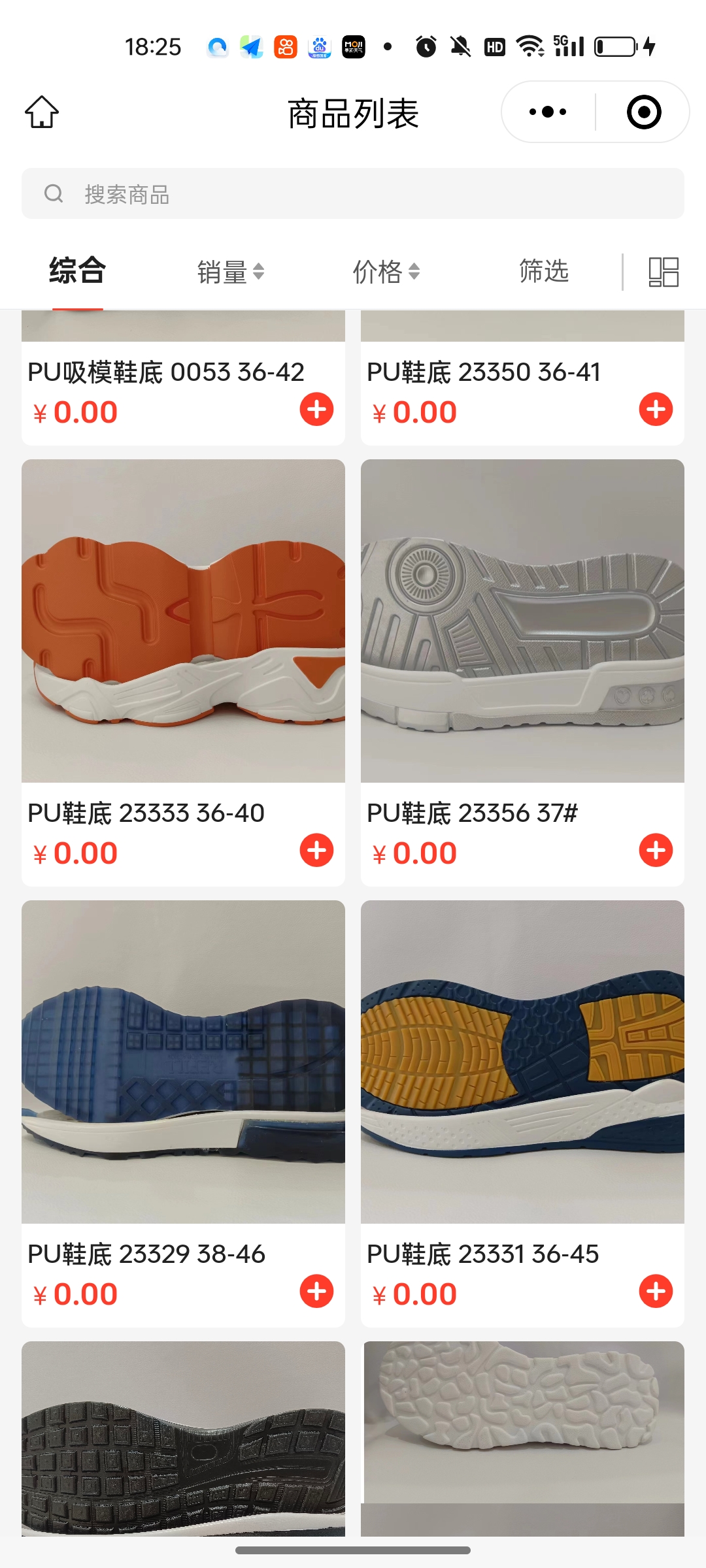
Task: Switch the product list layout view
Action: point(663,272)
